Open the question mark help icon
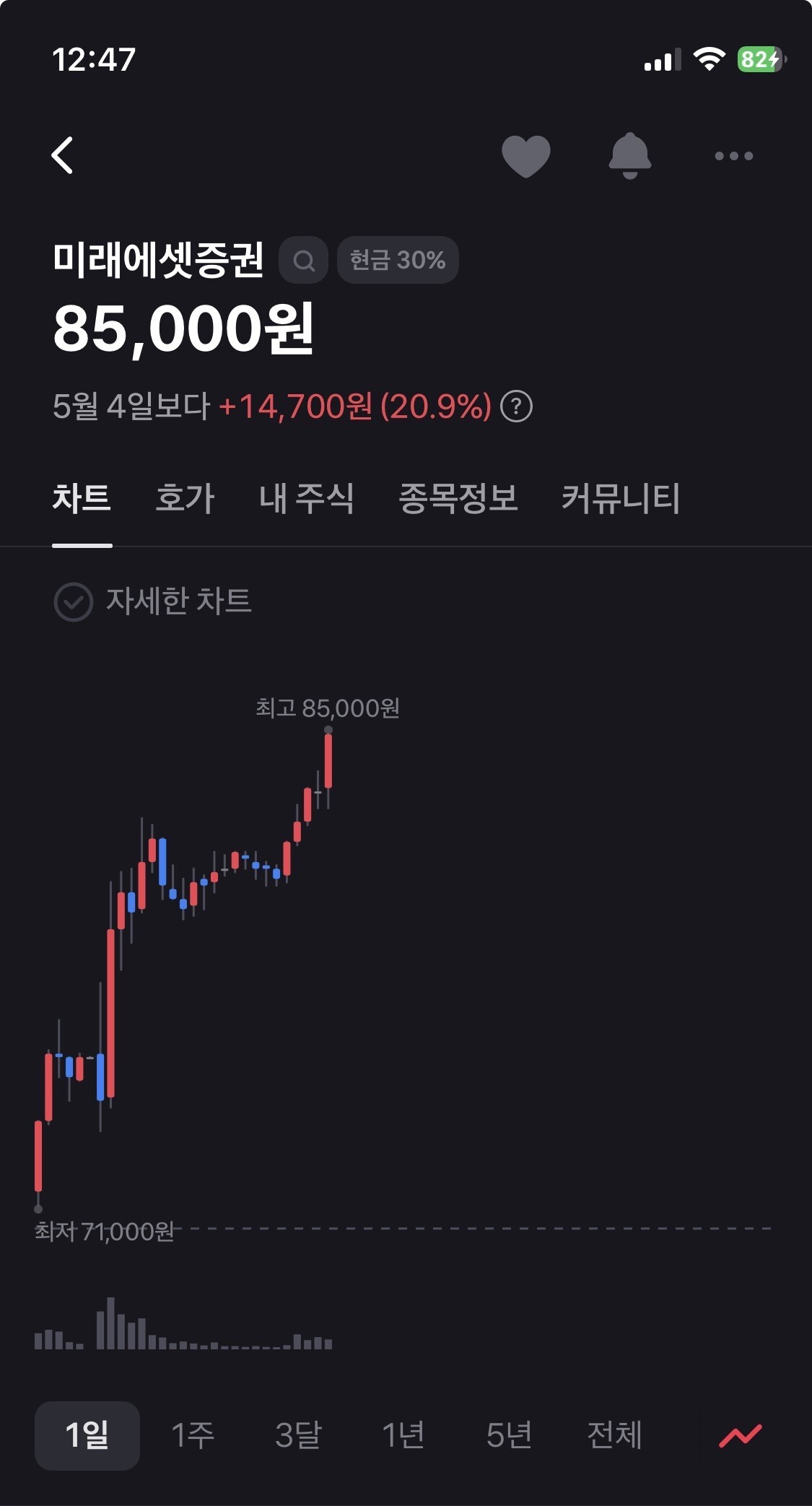The width and height of the screenshot is (812, 1506). tap(517, 406)
